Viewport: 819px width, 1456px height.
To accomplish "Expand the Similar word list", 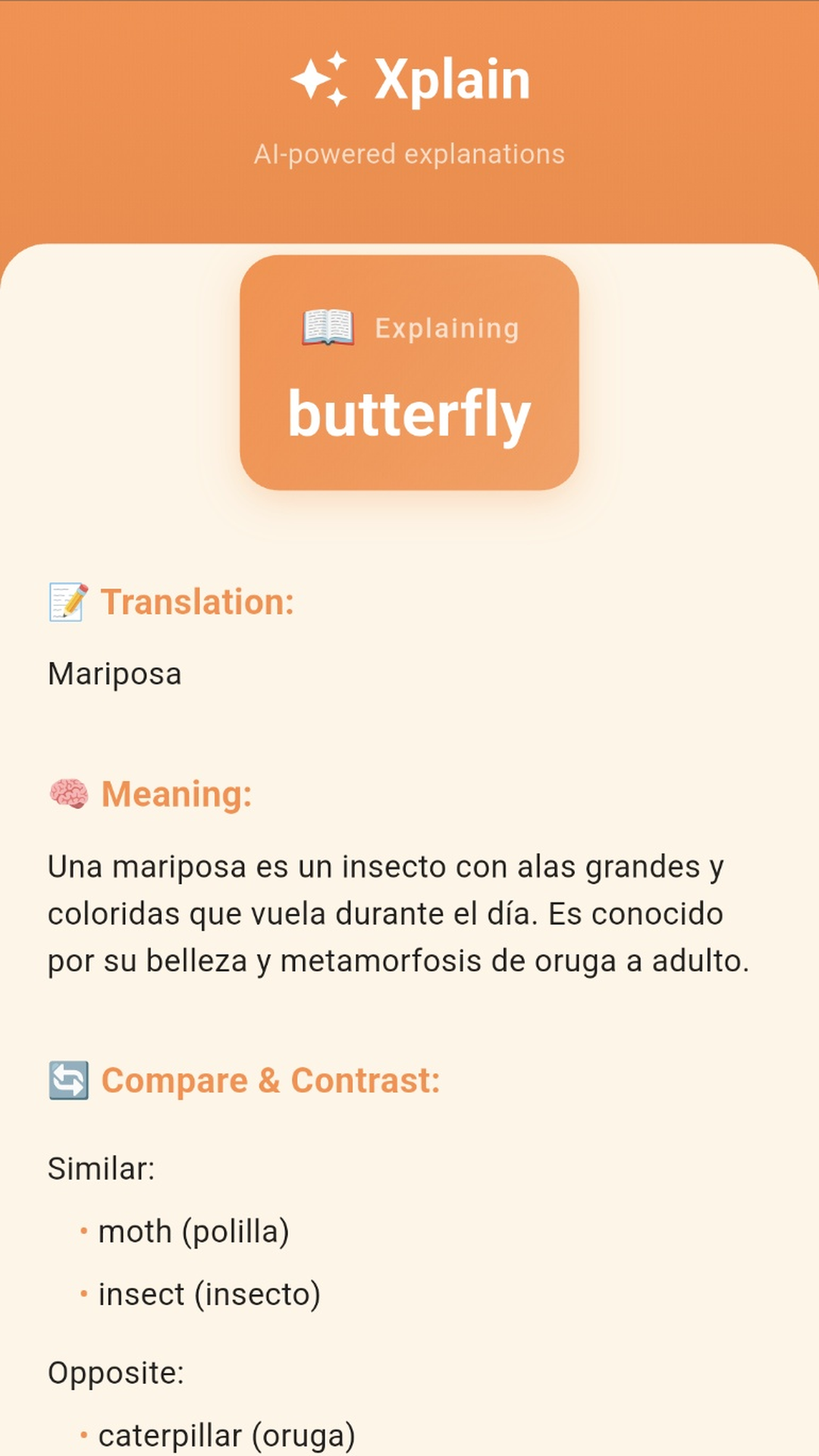I will pyautogui.click(x=101, y=1168).
